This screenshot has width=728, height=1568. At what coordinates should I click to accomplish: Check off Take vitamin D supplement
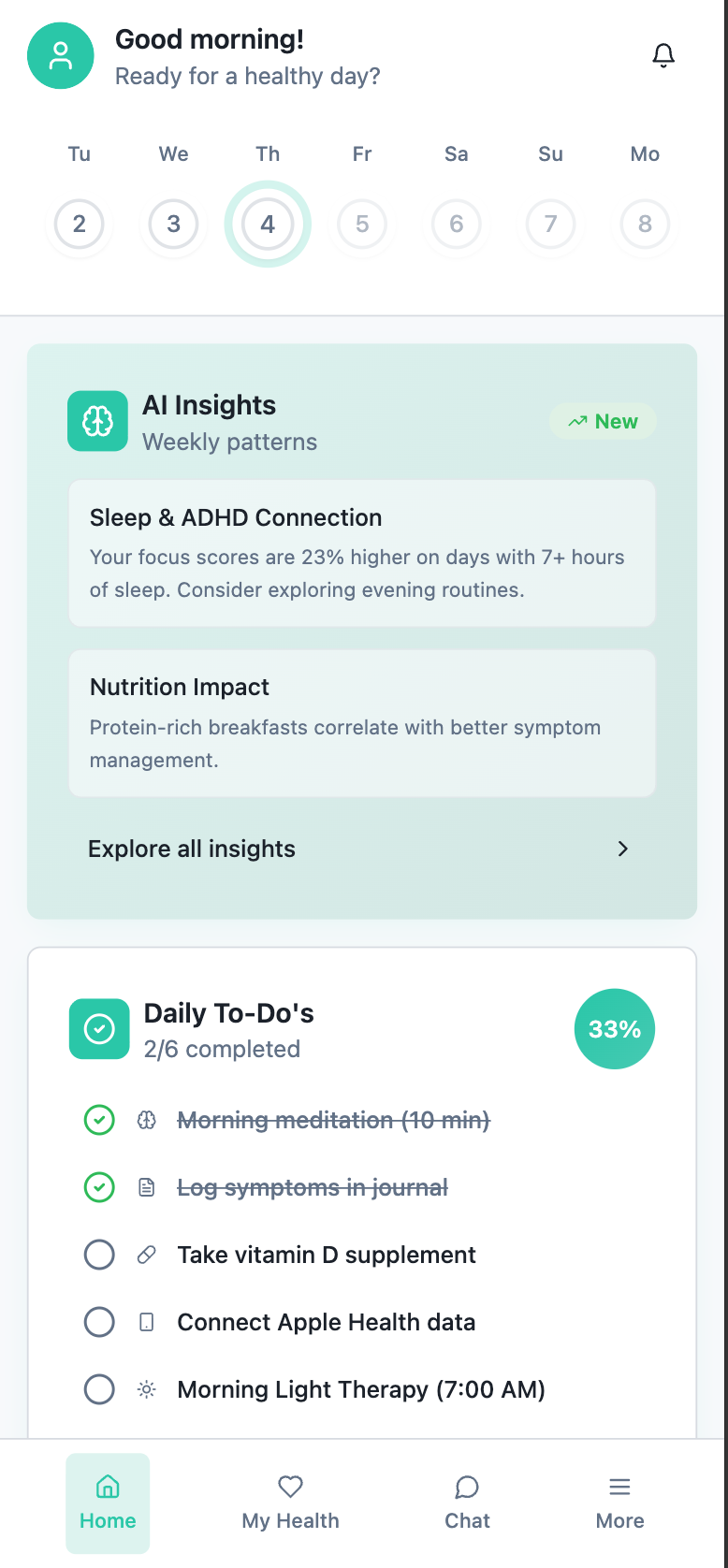[x=99, y=1255]
